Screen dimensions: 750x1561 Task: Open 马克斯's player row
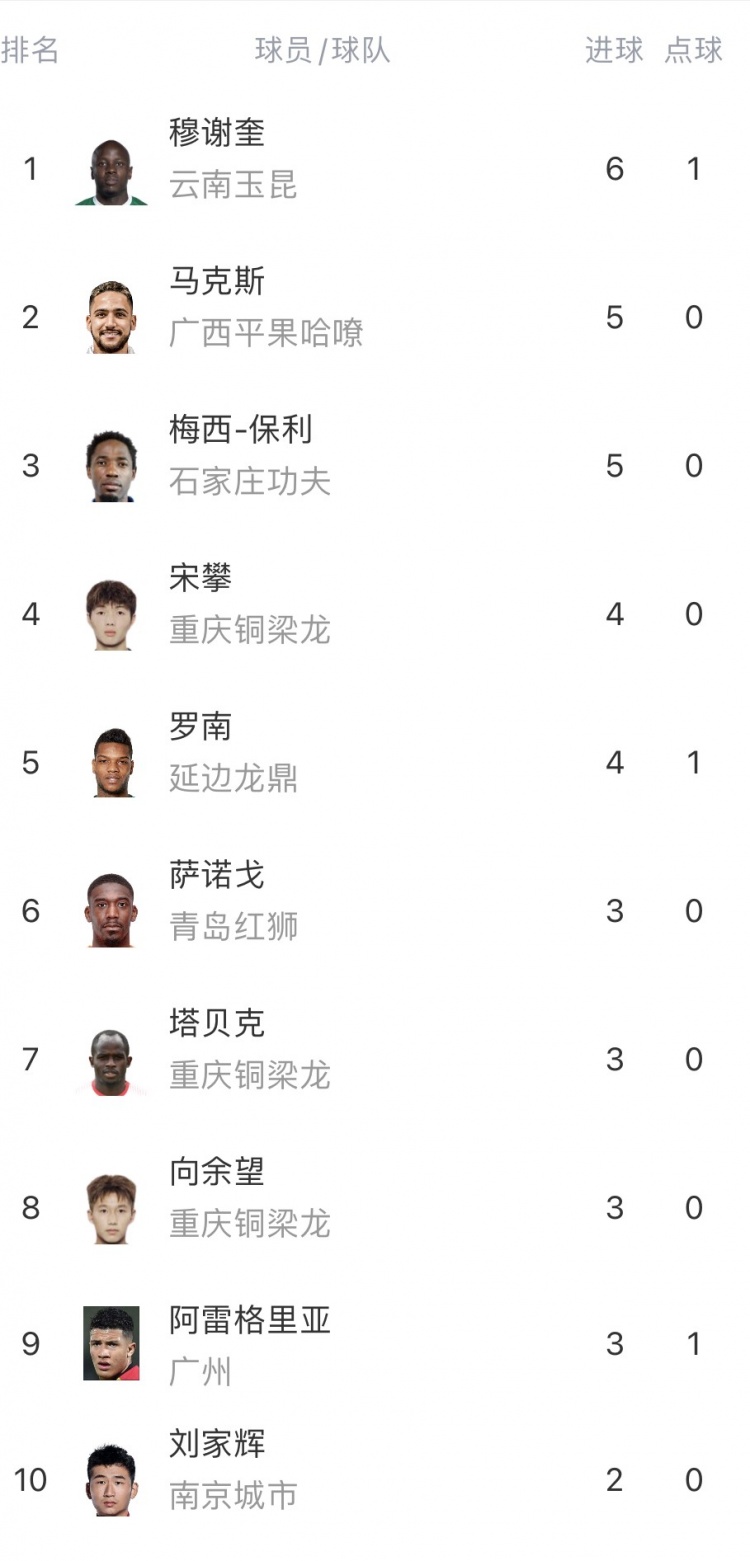pyautogui.click(x=375, y=317)
